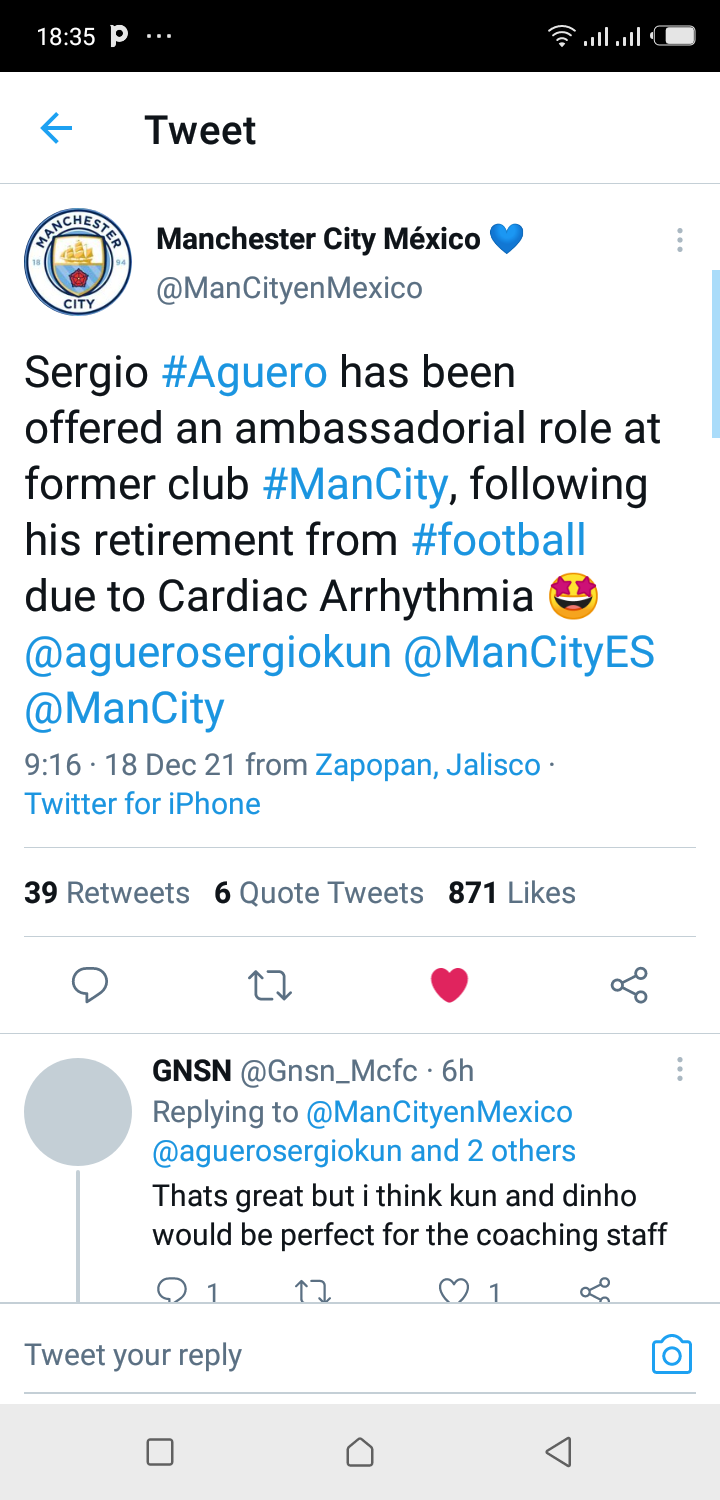Image resolution: width=720 pixels, height=1500 pixels.
Task: Open the #Aguero hashtag
Action: coord(244,373)
